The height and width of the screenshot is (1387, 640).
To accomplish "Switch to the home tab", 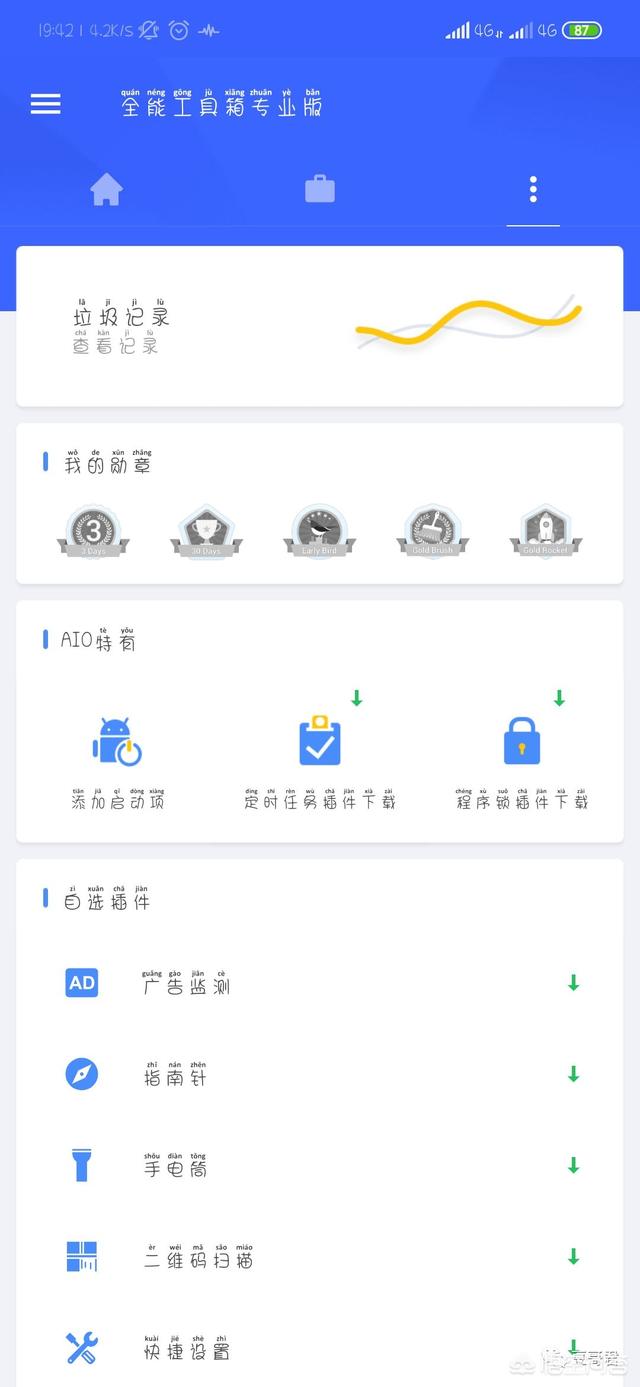I will tap(106, 189).
